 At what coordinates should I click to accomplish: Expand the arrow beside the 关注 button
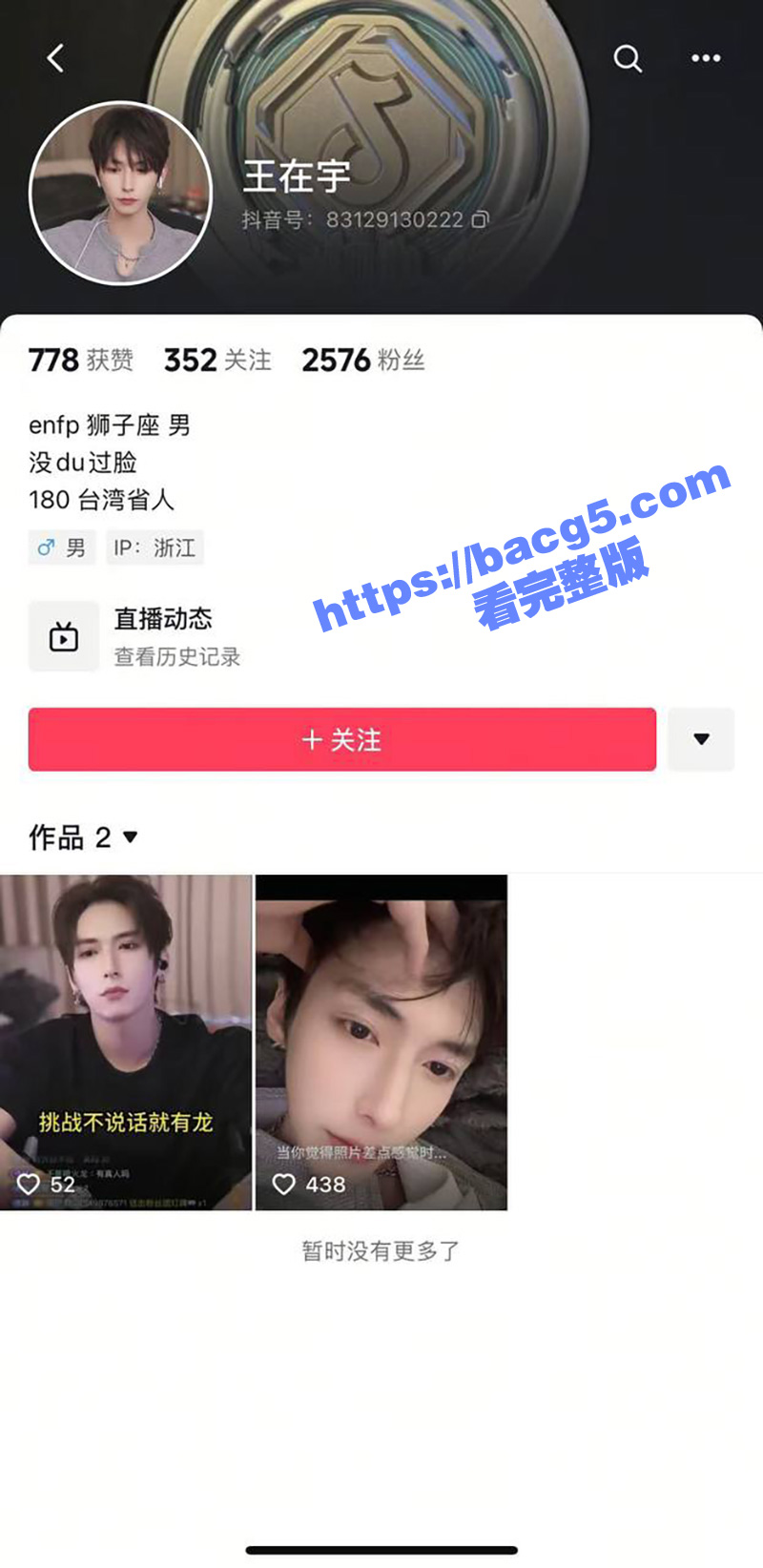pyautogui.click(x=701, y=740)
